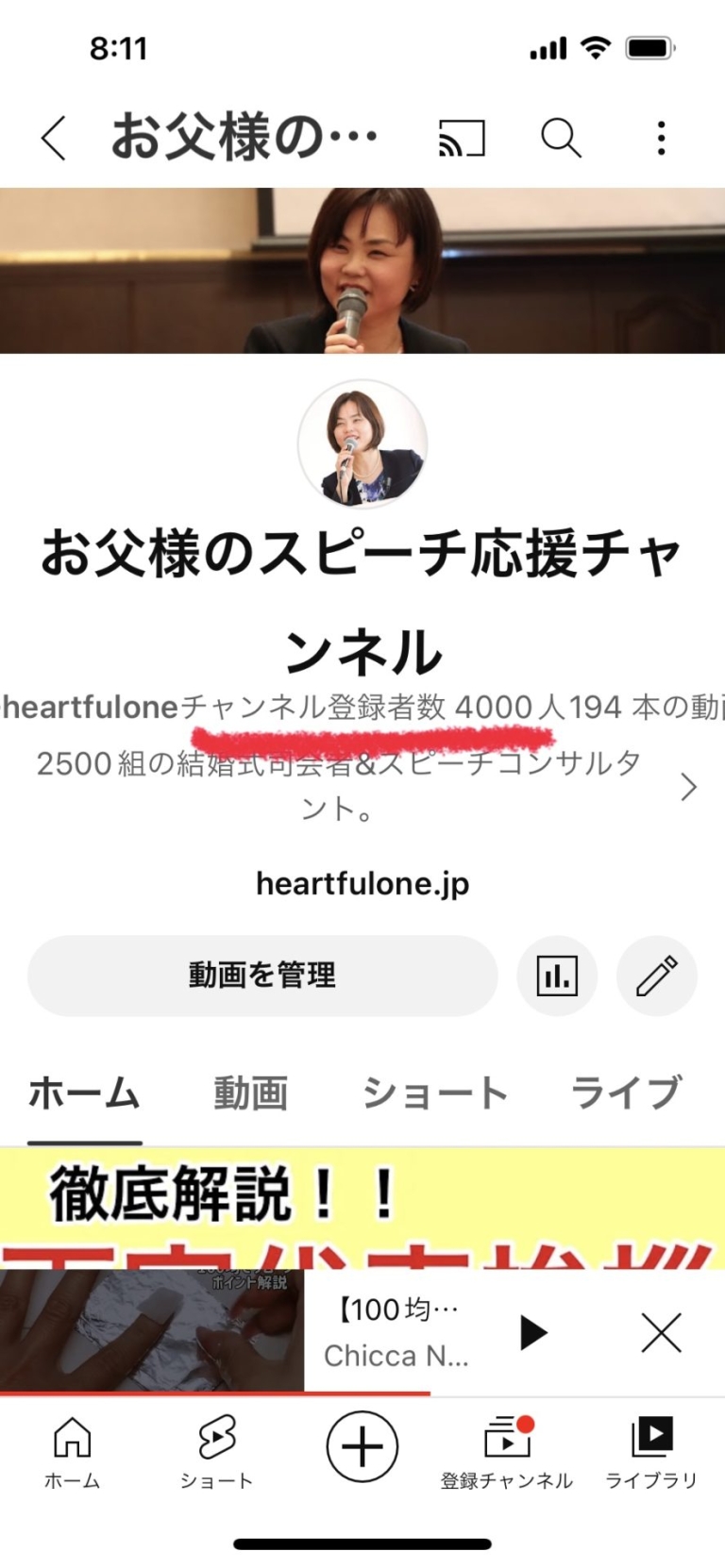Tap the plus create button
725x1568 pixels.
click(362, 1445)
